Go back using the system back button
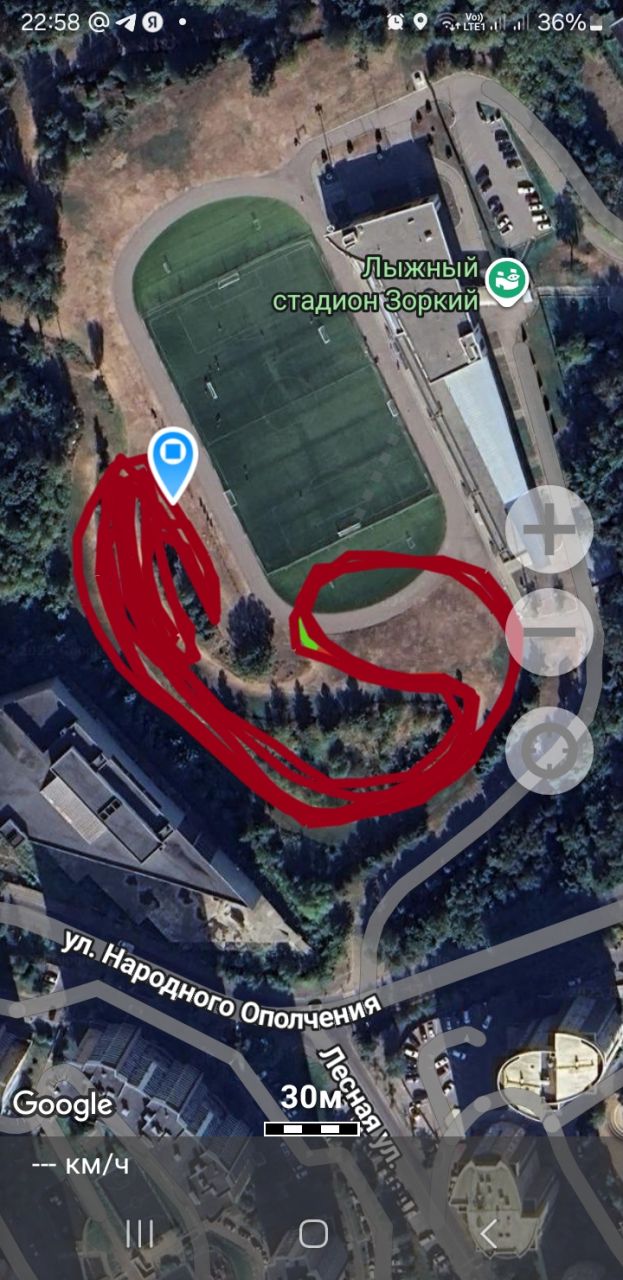Viewport: 623px width, 1280px height. click(x=488, y=1234)
